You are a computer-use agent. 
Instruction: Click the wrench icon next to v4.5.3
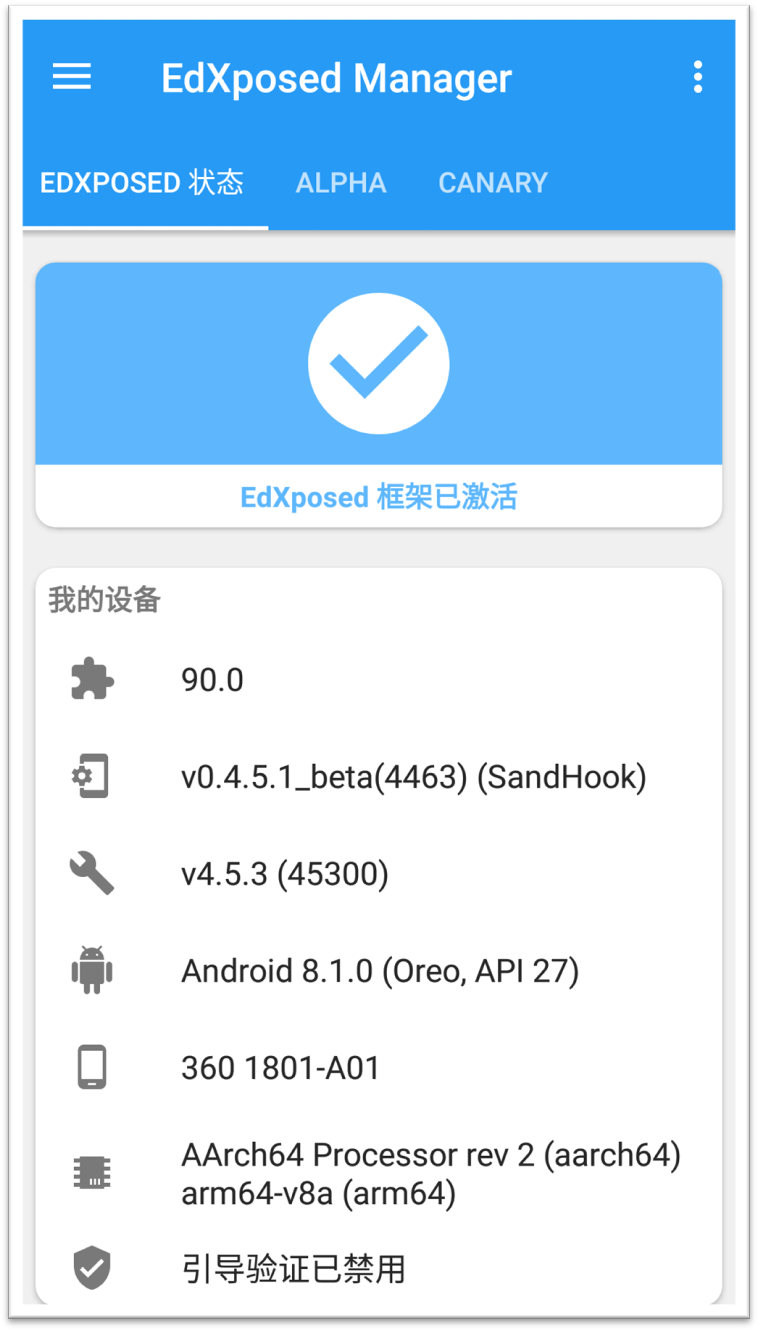point(92,873)
